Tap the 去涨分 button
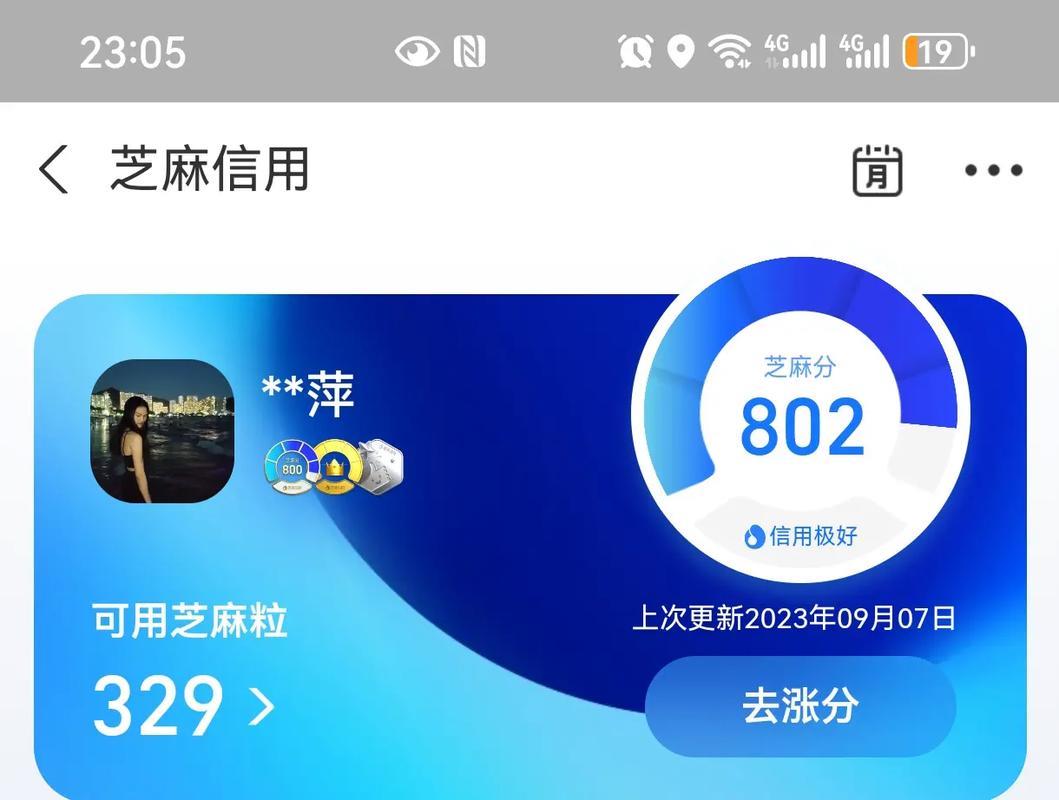The width and height of the screenshot is (1059, 800). tap(800, 706)
